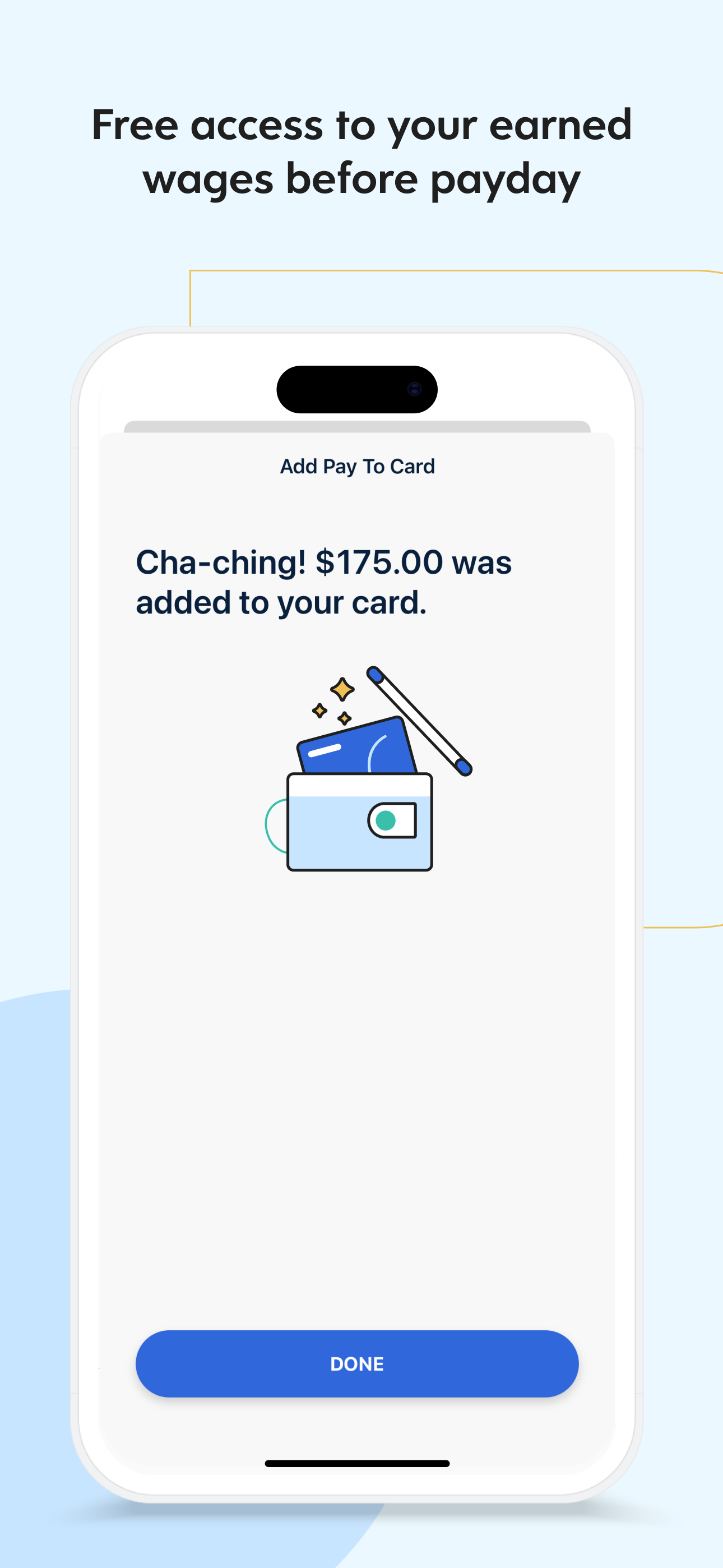723x1568 pixels.
Task: Click the gray sheet behind the status bar
Action: click(x=358, y=426)
